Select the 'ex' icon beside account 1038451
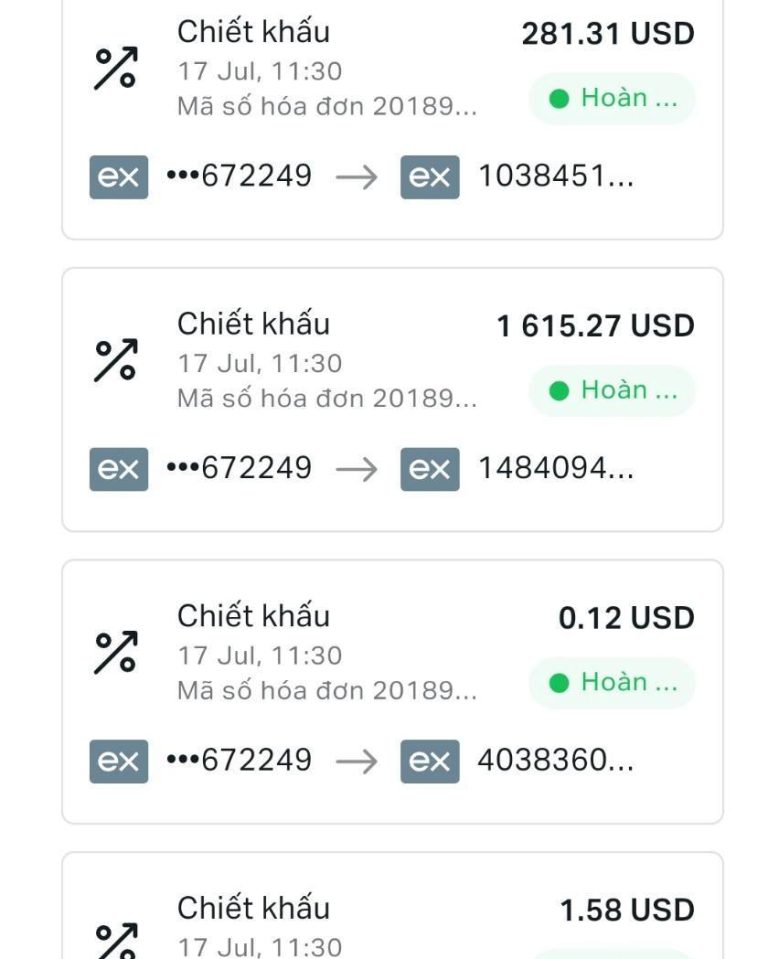Viewport: 768px width, 959px height. tap(428, 176)
